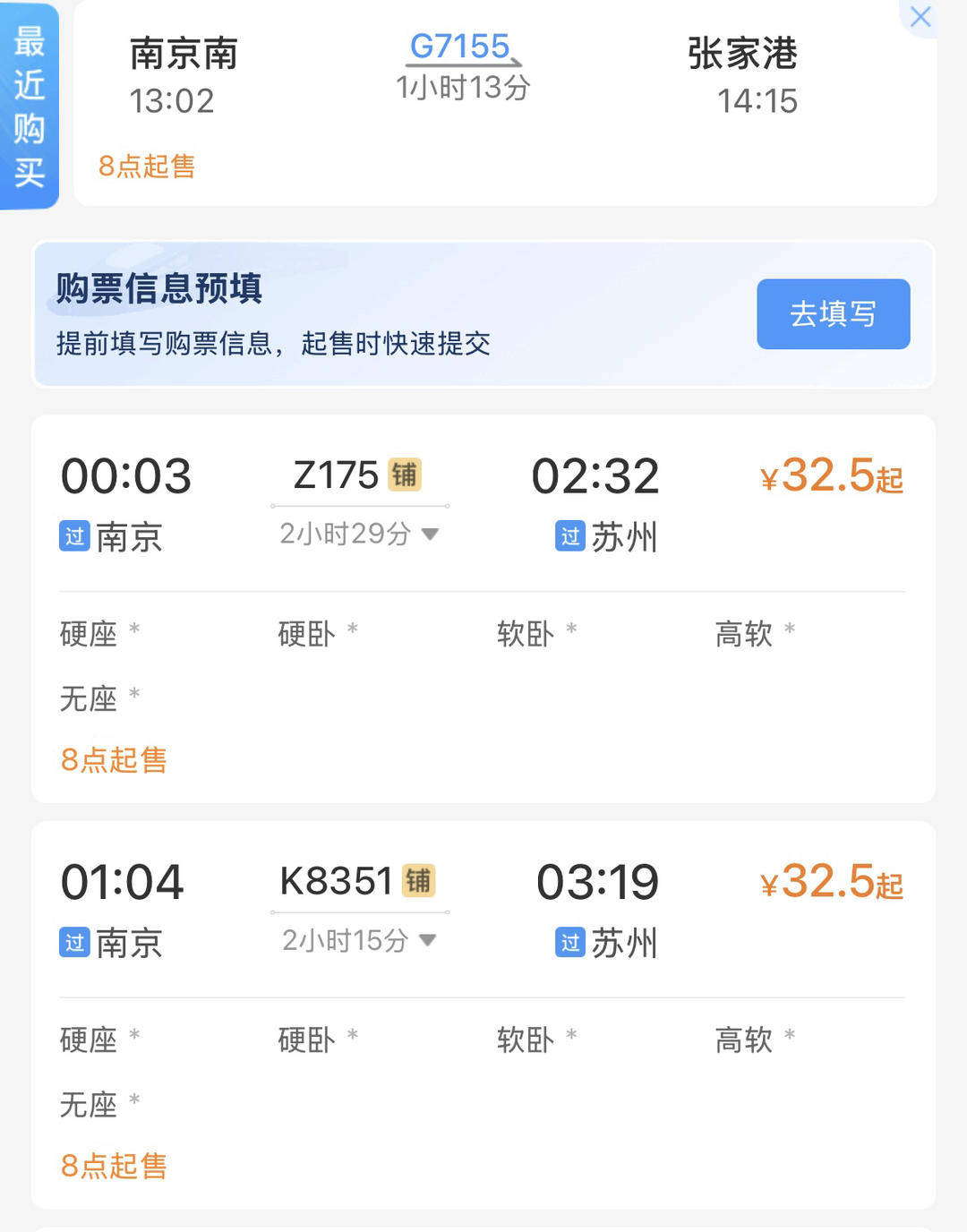Select 硬座 seat class on Z175
The image size is (967, 1232).
click(88, 635)
